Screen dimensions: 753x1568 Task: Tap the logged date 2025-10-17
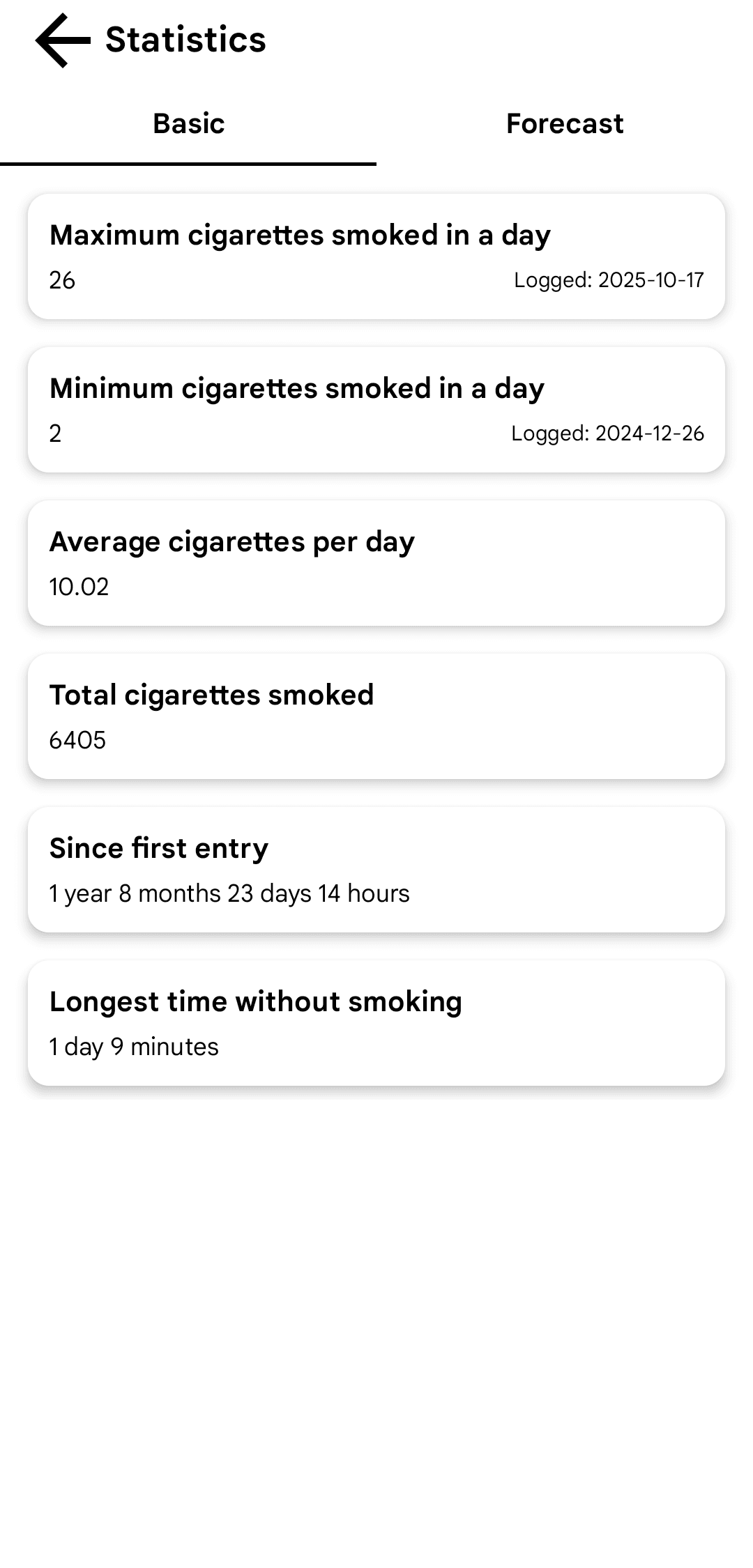tap(609, 279)
